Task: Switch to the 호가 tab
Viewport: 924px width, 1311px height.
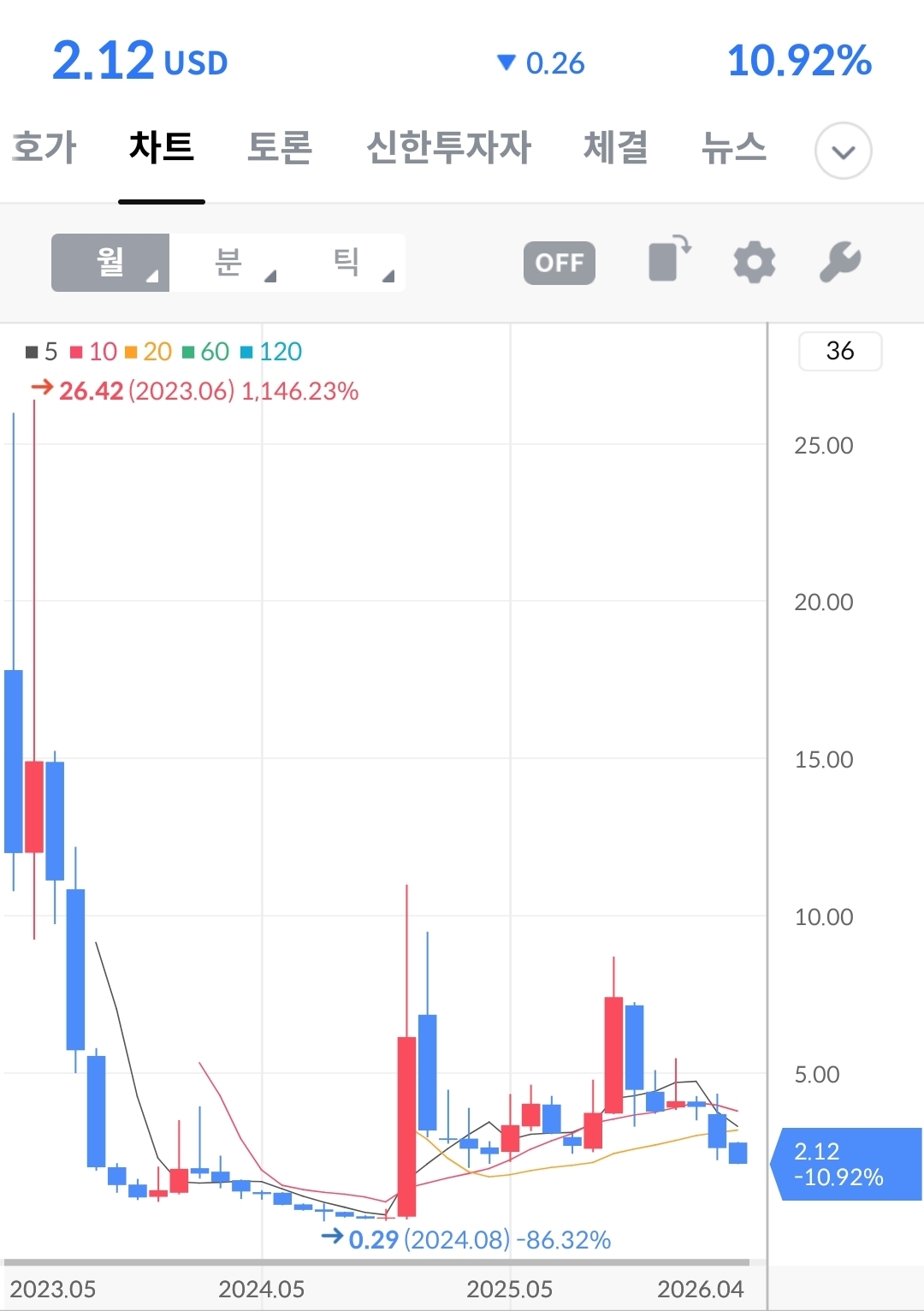Action: pos(44,148)
